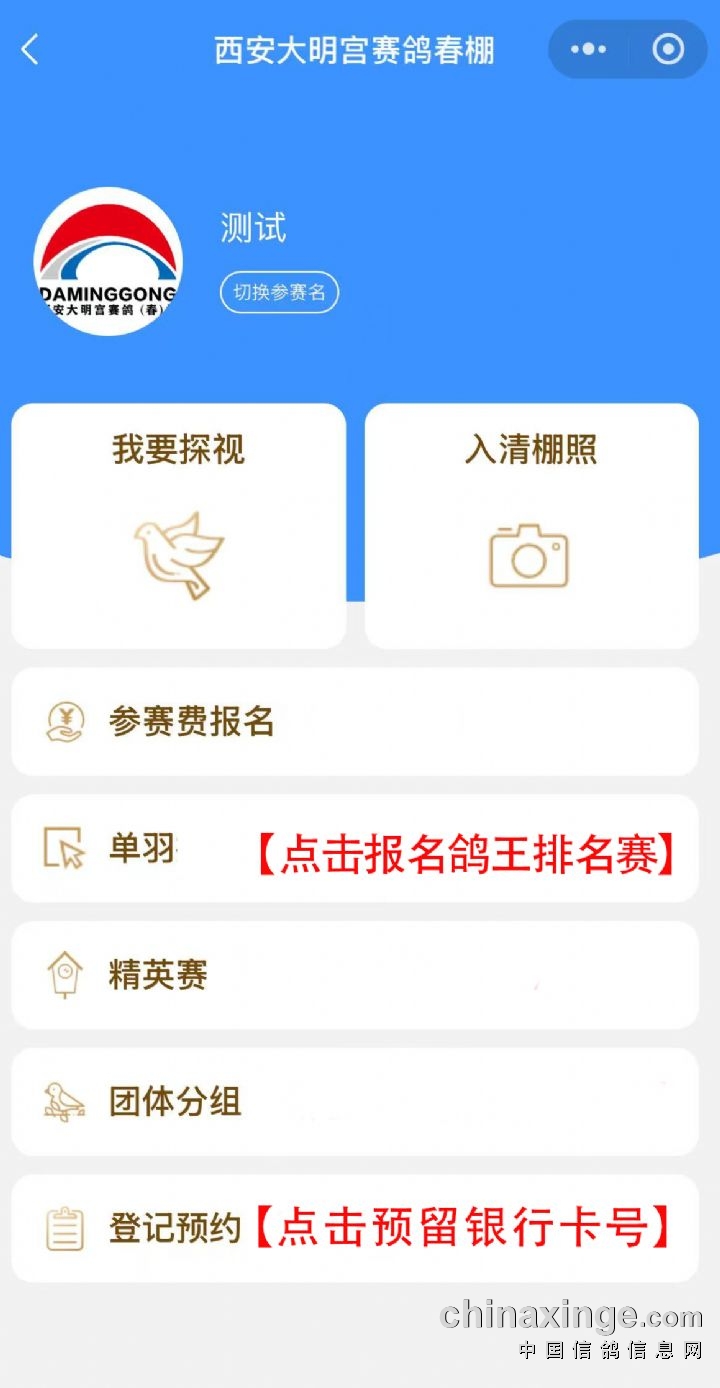
Task: Go back with the top-left arrow
Action: (x=30, y=49)
